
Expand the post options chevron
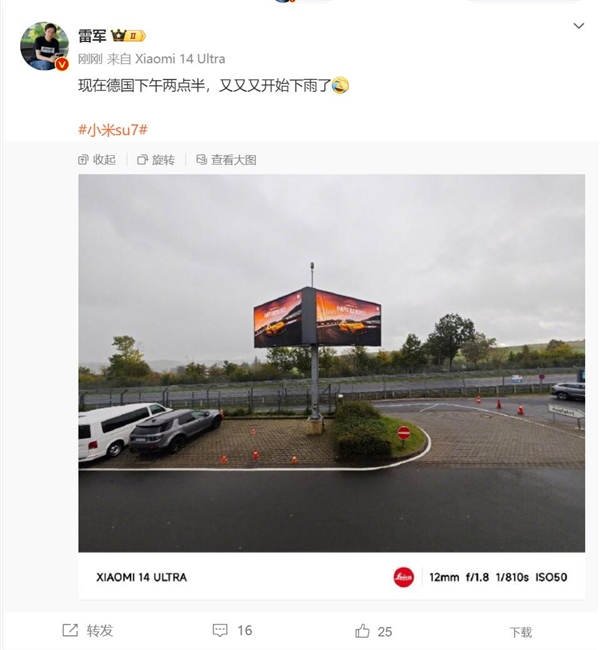pyautogui.click(x=577, y=25)
